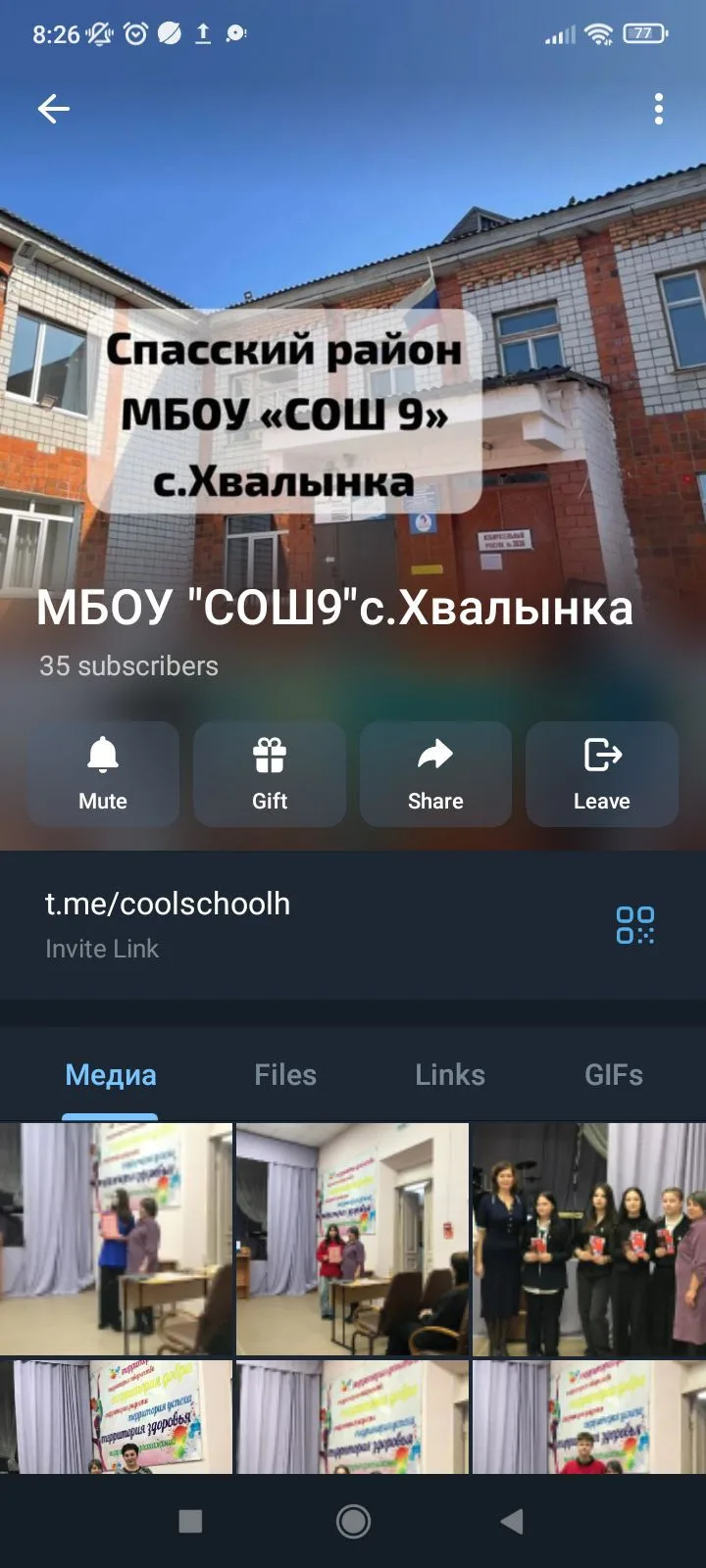706x1568 pixels.
Task: Switch to the Files tab
Action: click(x=285, y=1075)
